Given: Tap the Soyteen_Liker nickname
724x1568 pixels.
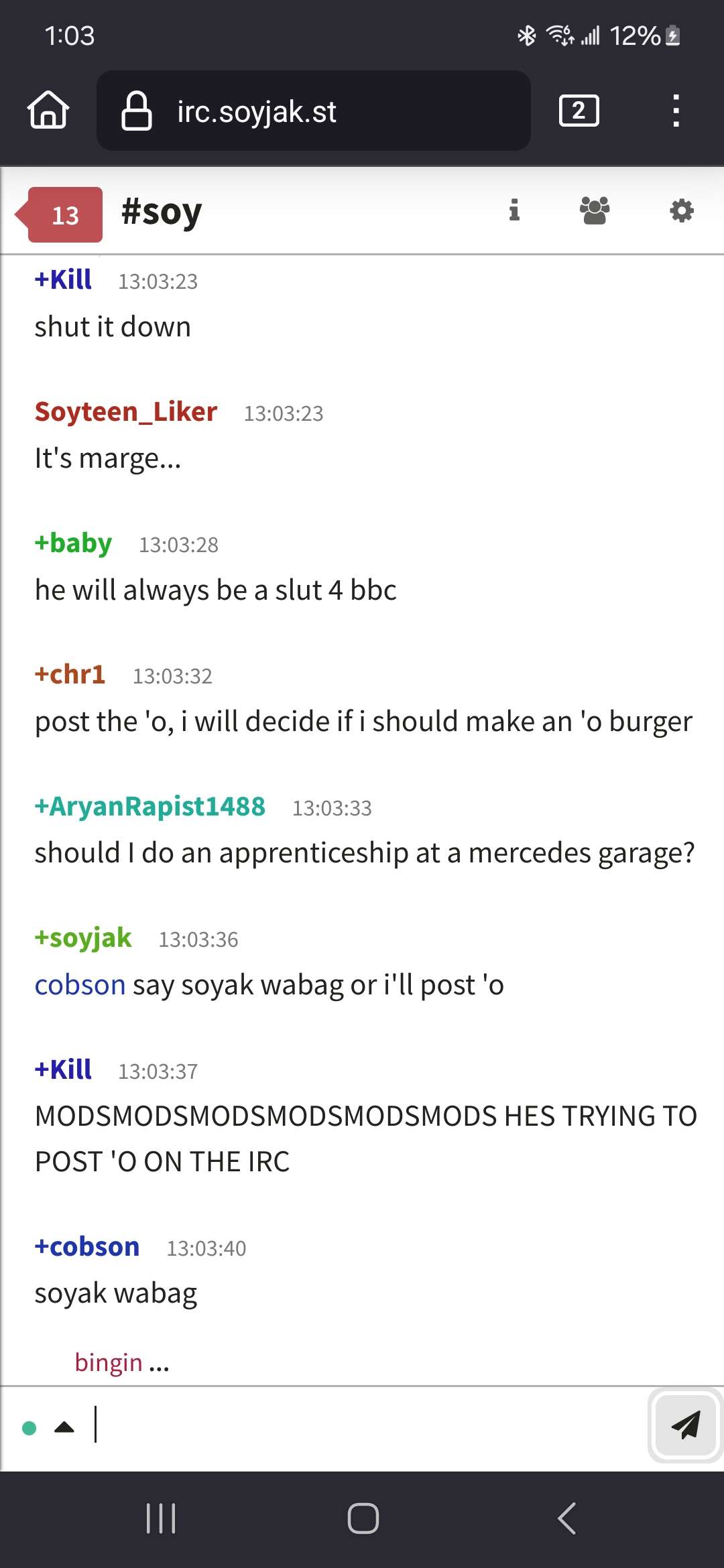Looking at the screenshot, I should coord(126,411).
